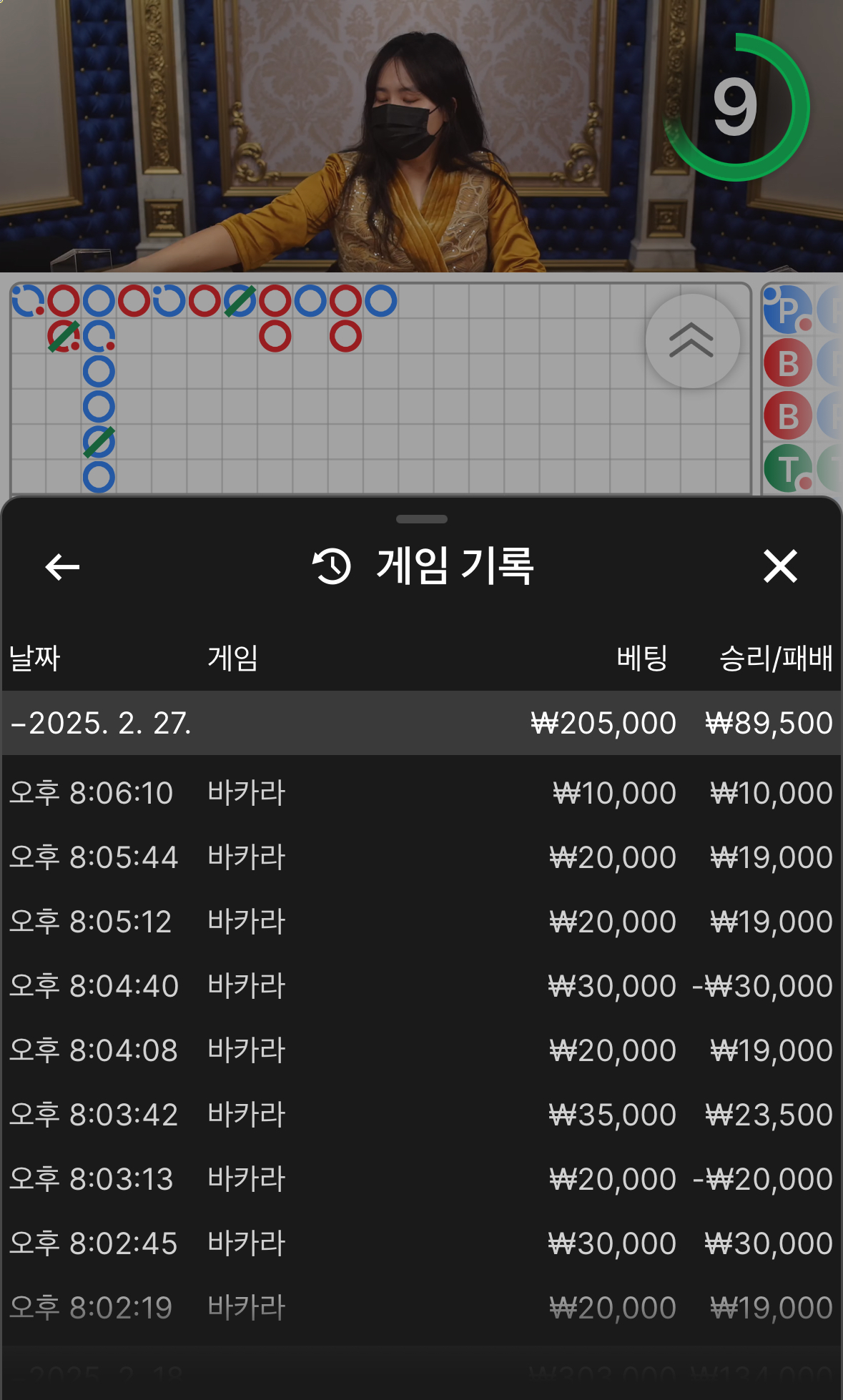
Task: Open the 오후 8:03:42 바카라 record
Action: click(x=422, y=1115)
